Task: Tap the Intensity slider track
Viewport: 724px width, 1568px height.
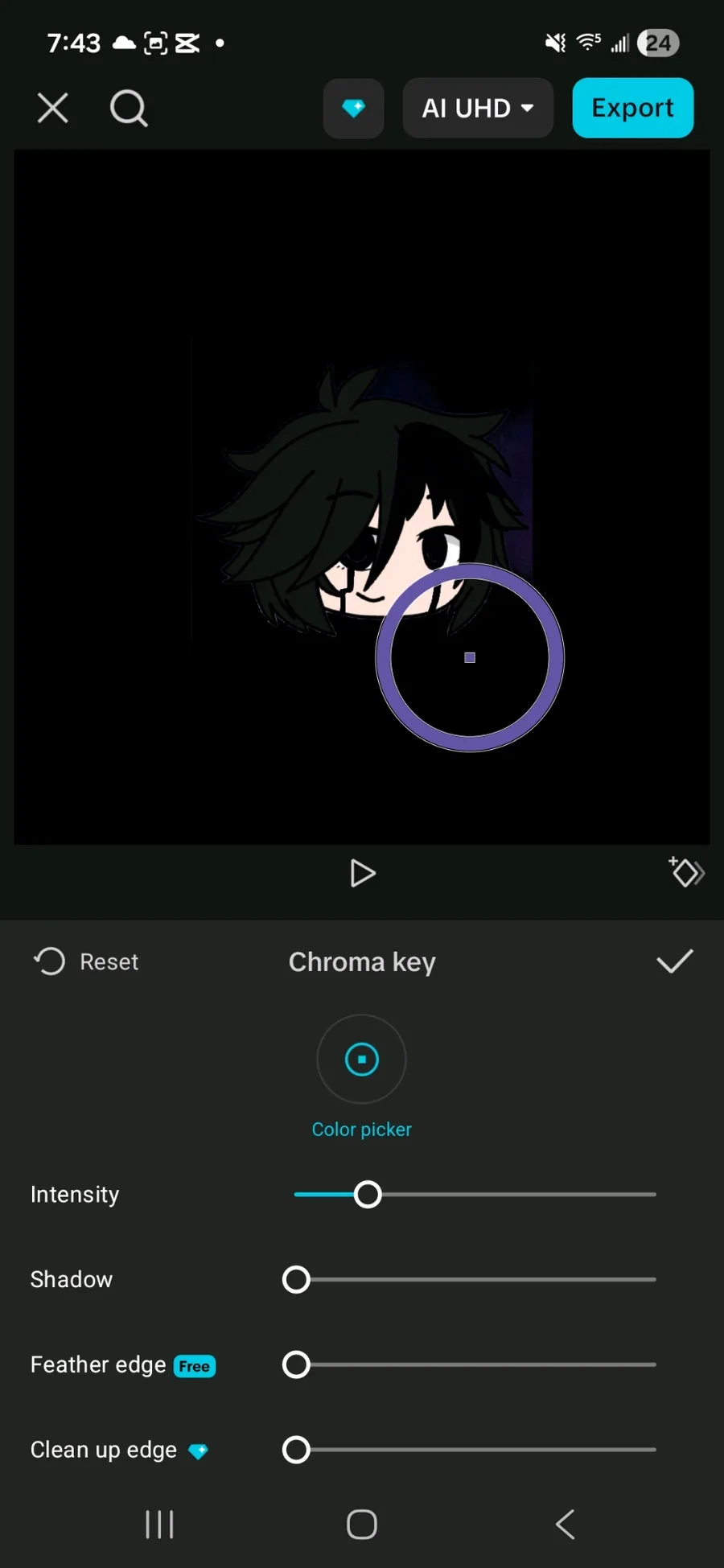Action: pos(515,1195)
